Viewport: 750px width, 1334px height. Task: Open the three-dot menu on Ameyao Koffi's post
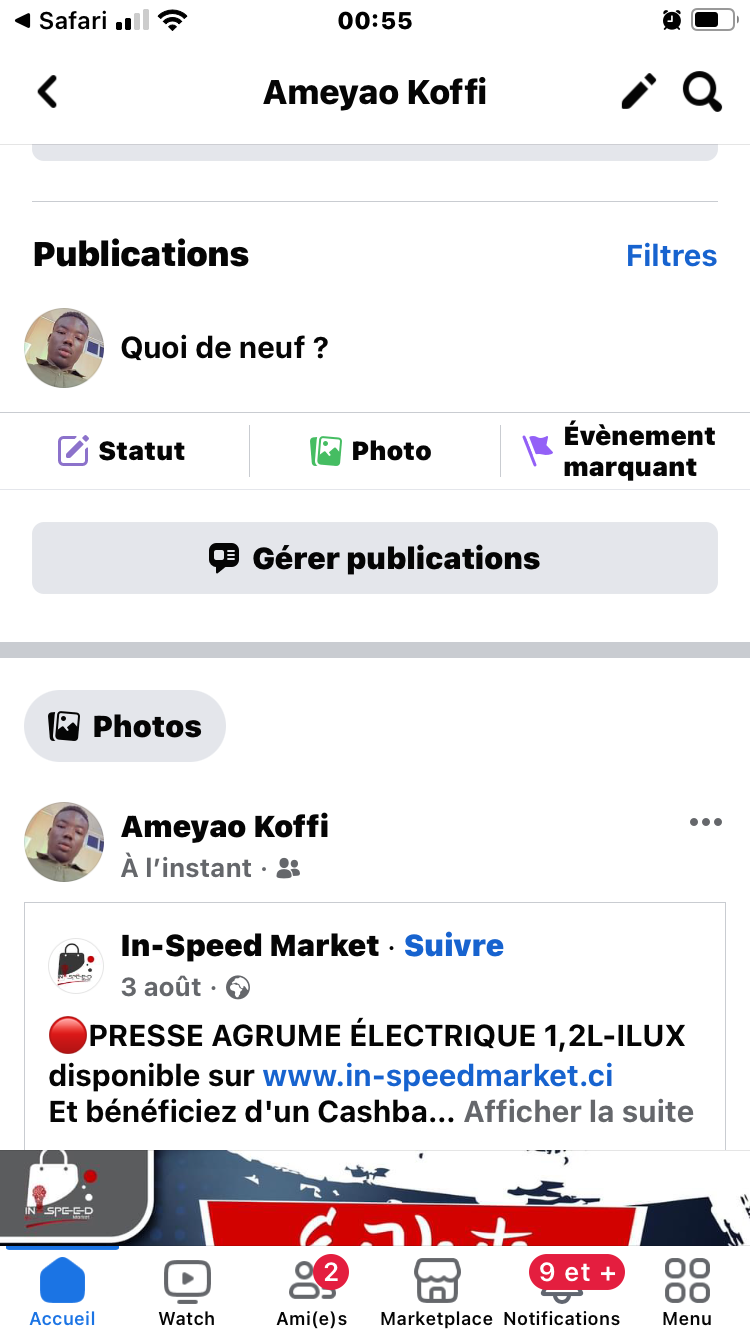(x=705, y=822)
